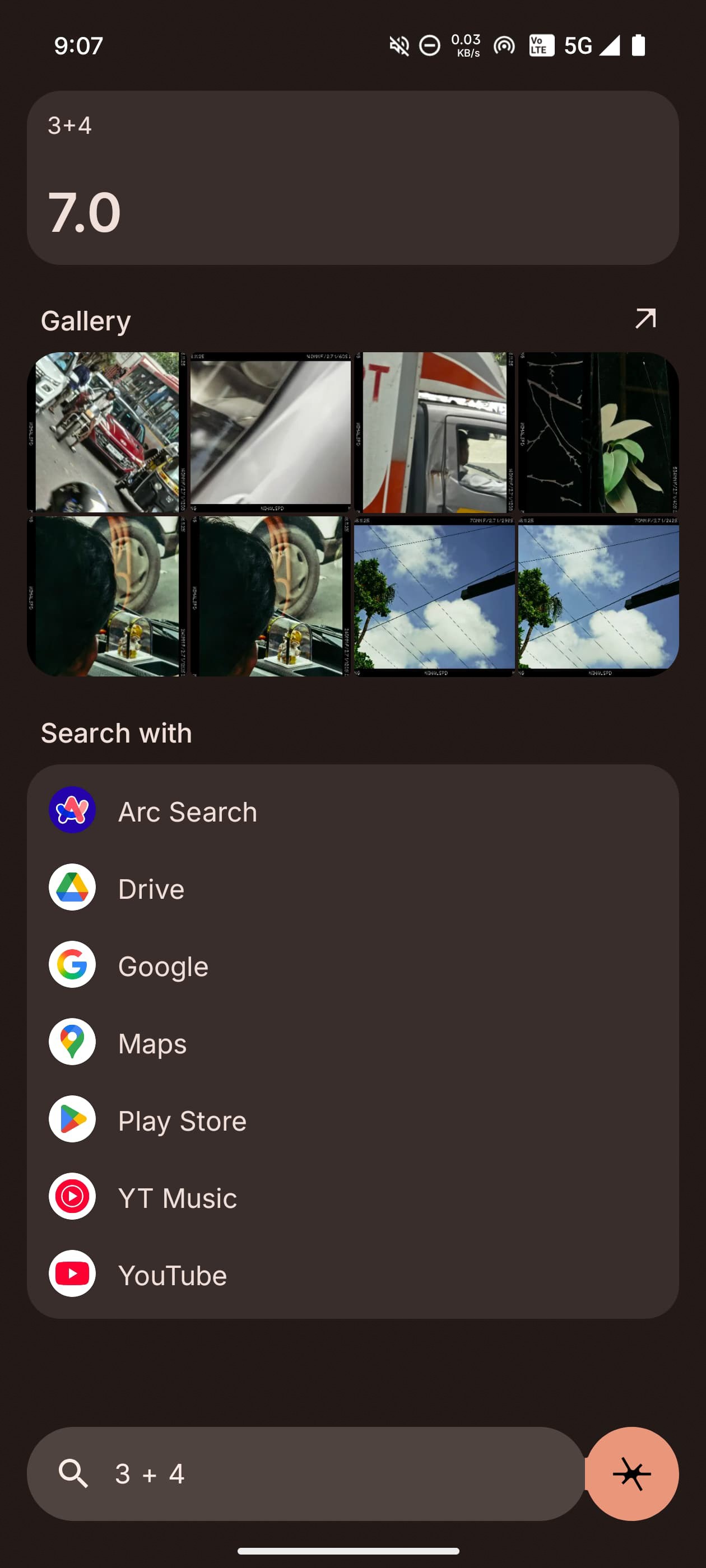Viewport: 706px width, 1568px height.
Task: Search with Drive
Action: tap(352, 888)
